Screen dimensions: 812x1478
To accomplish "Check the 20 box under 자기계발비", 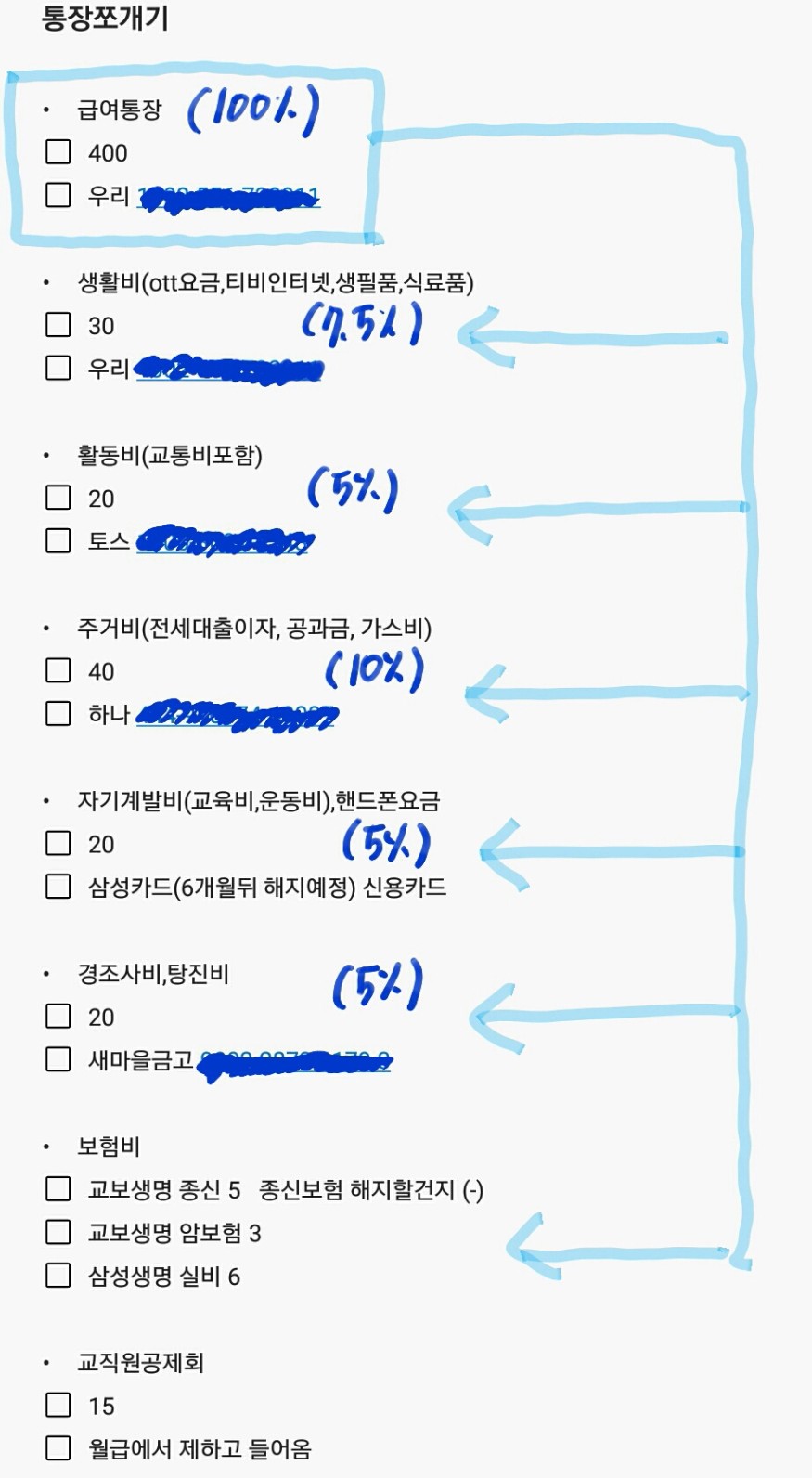I will (x=58, y=842).
